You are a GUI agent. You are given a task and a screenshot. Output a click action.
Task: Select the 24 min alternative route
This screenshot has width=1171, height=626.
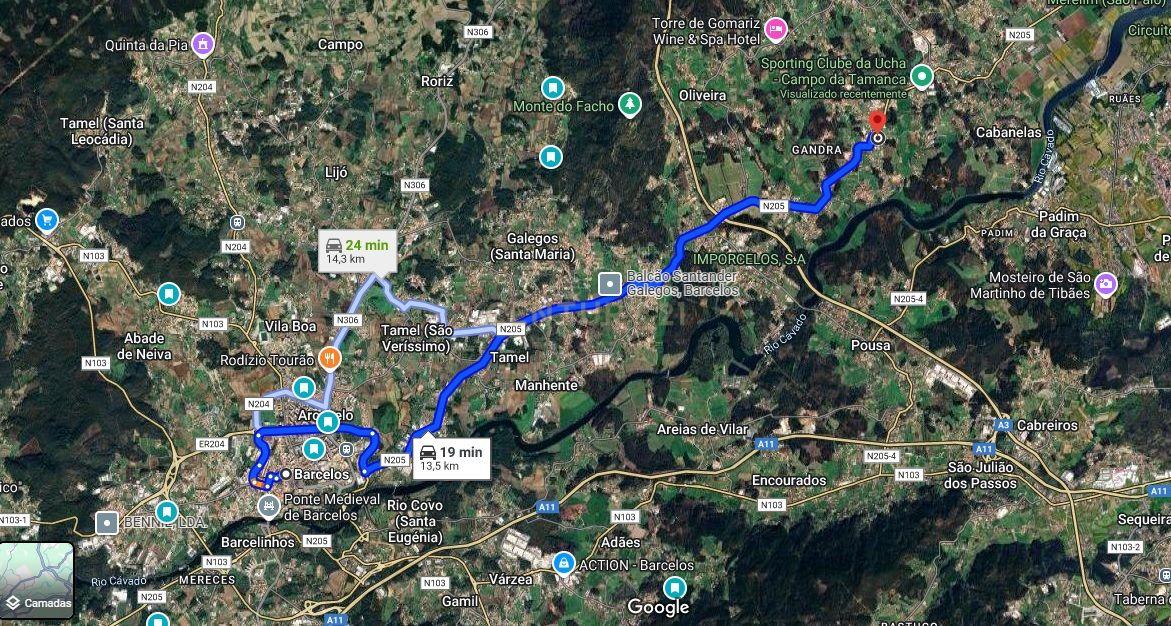pyautogui.click(x=357, y=251)
